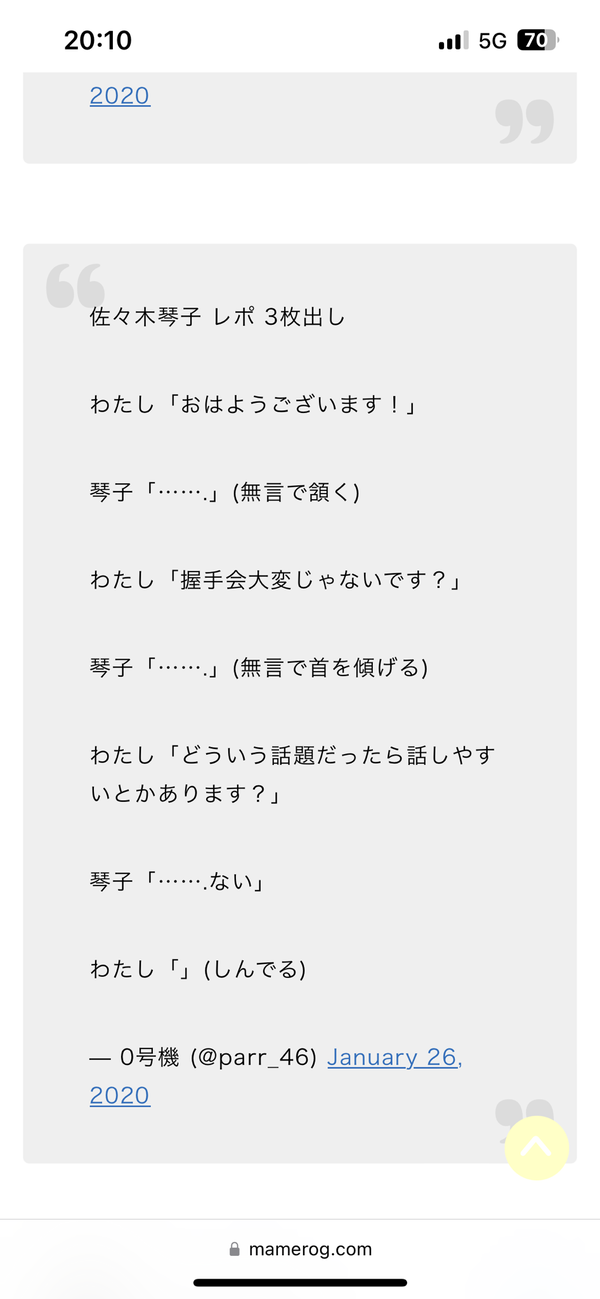
Task: Tap the yellow scroll-to-top button
Action: (x=537, y=1148)
